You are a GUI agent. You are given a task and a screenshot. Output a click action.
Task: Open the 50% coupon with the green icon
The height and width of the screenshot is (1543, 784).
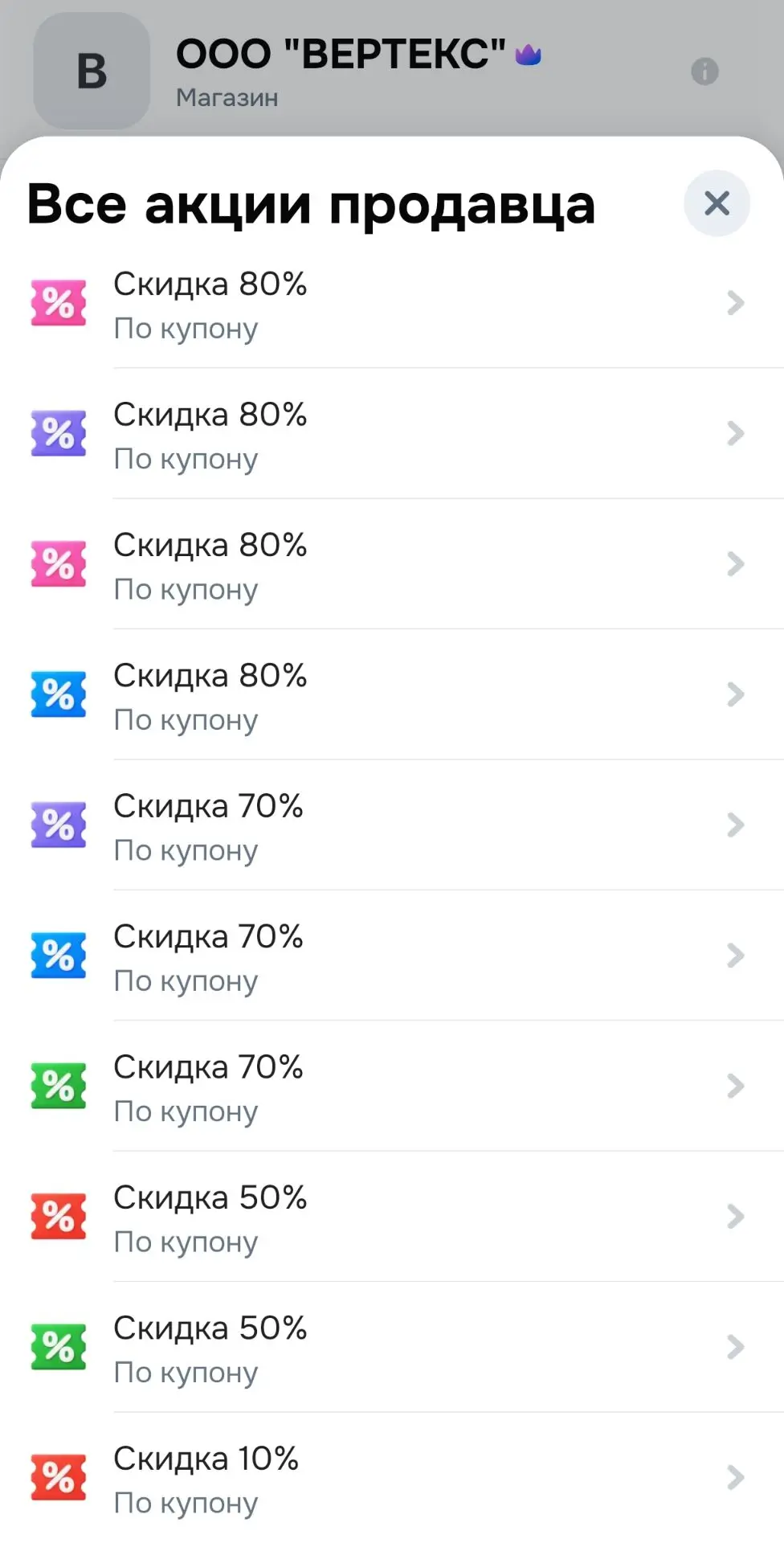click(x=392, y=1348)
